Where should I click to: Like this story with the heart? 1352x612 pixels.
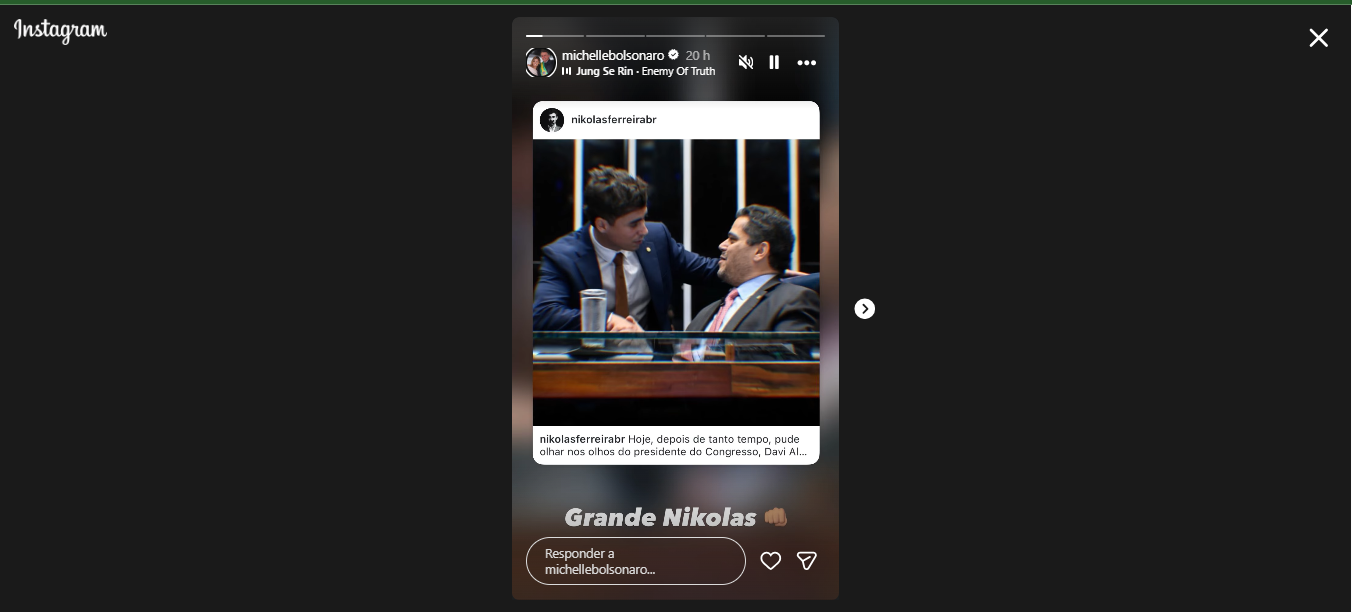click(x=770, y=561)
